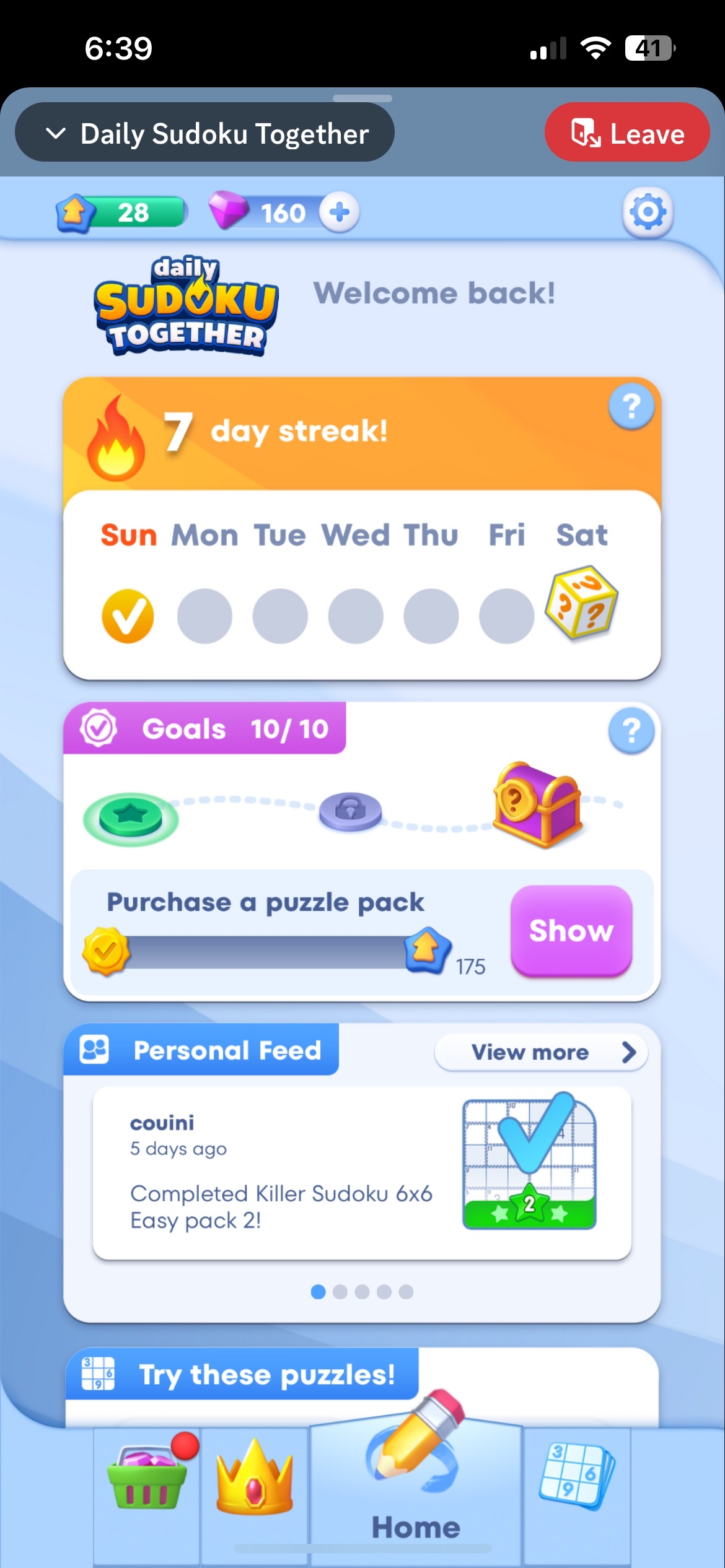Tap Show for puzzle pack goal
This screenshot has height=1568, width=725.
click(571, 931)
